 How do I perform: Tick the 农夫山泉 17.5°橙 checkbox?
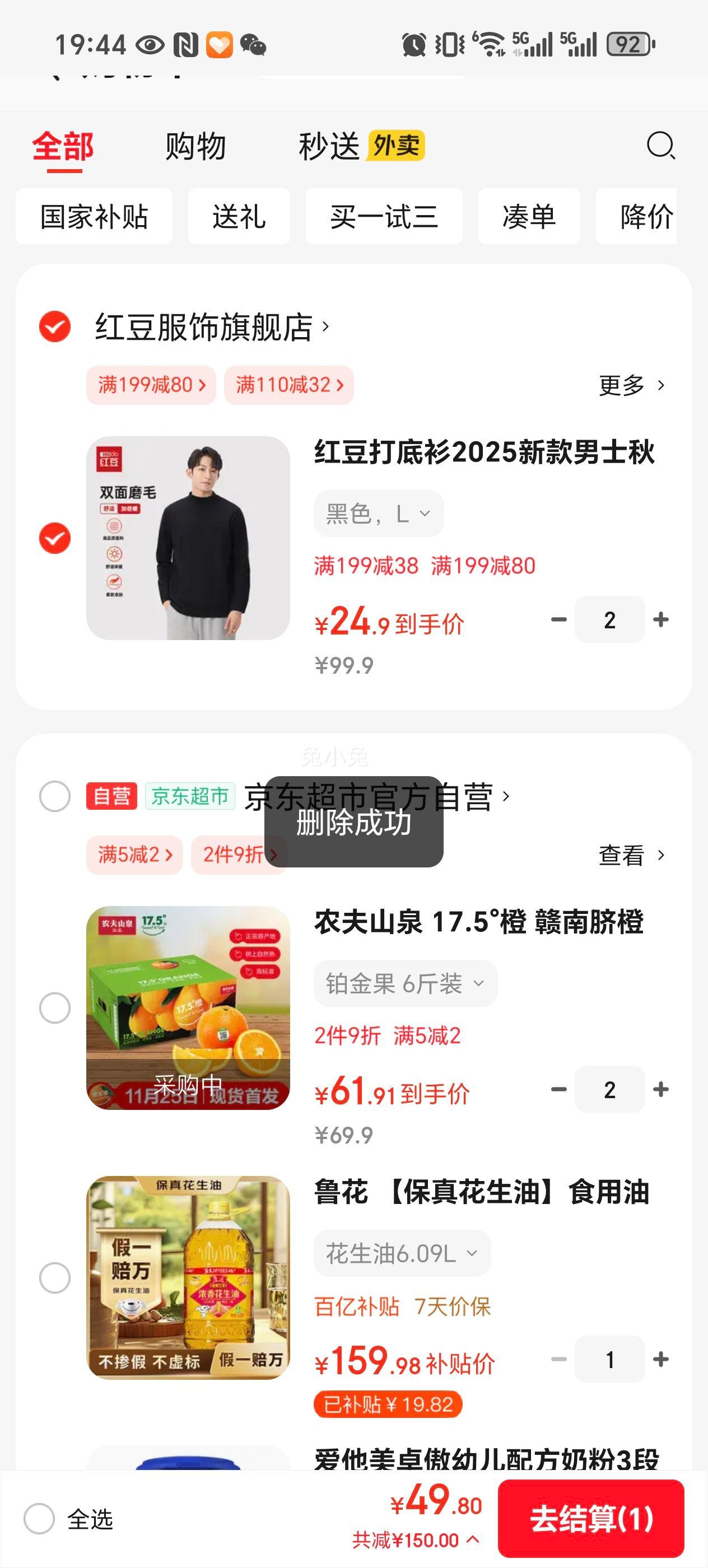point(55,1008)
